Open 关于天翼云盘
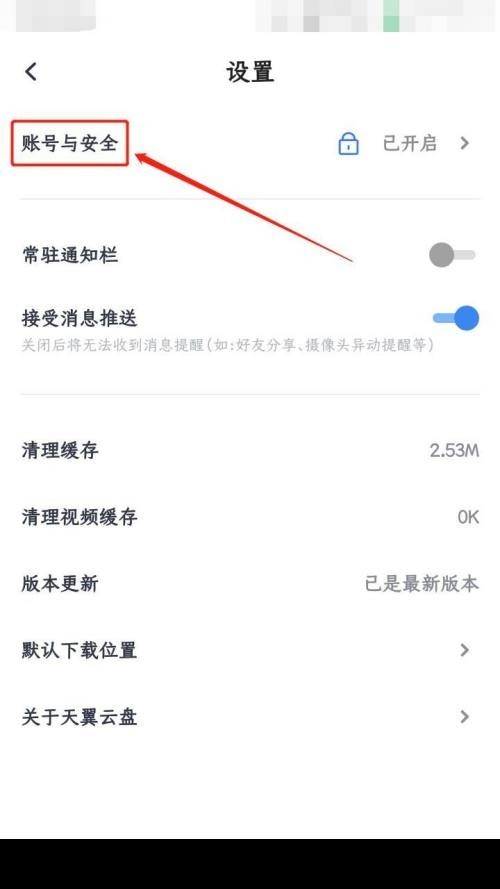The height and width of the screenshot is (889, 500). click(250, 717)
